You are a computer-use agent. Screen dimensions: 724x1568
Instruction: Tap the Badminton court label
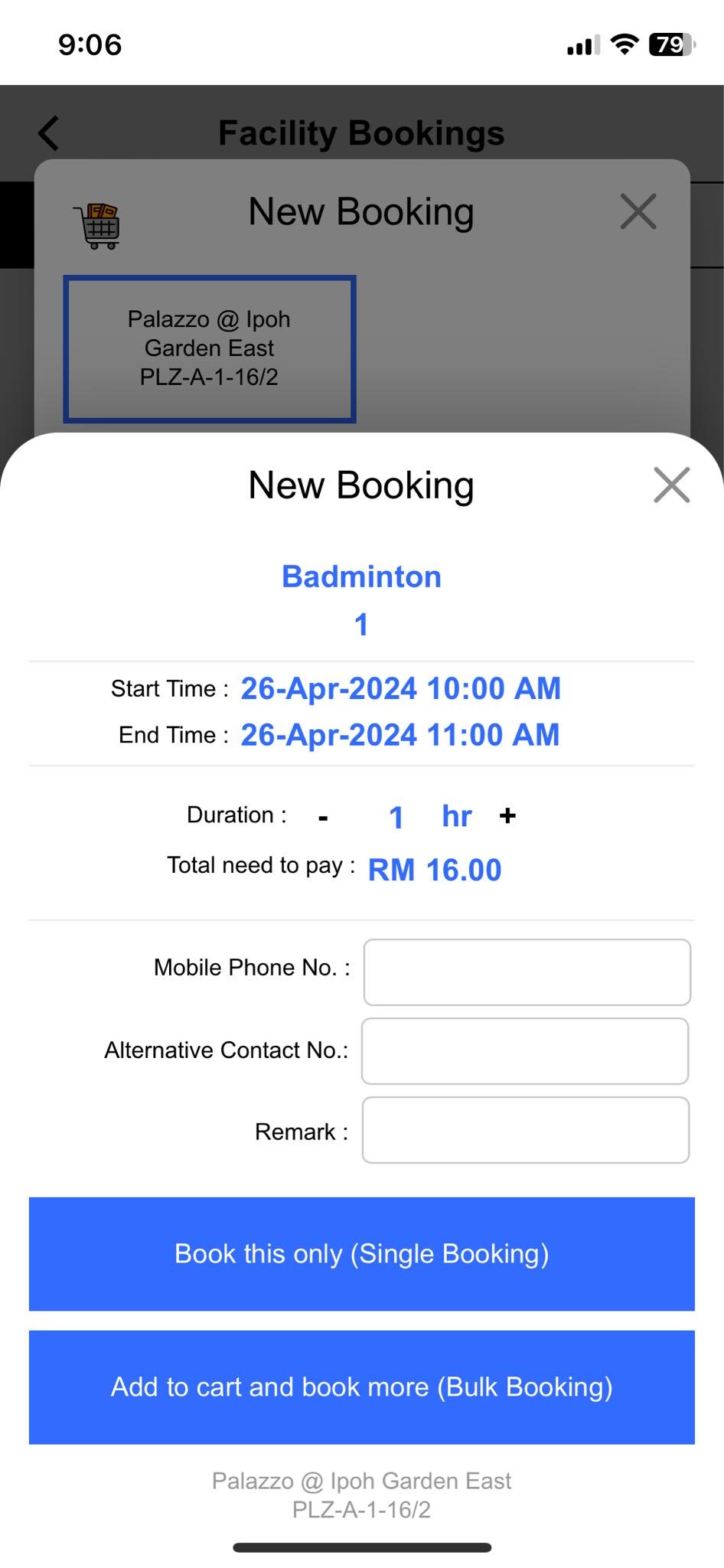point(361,576)
